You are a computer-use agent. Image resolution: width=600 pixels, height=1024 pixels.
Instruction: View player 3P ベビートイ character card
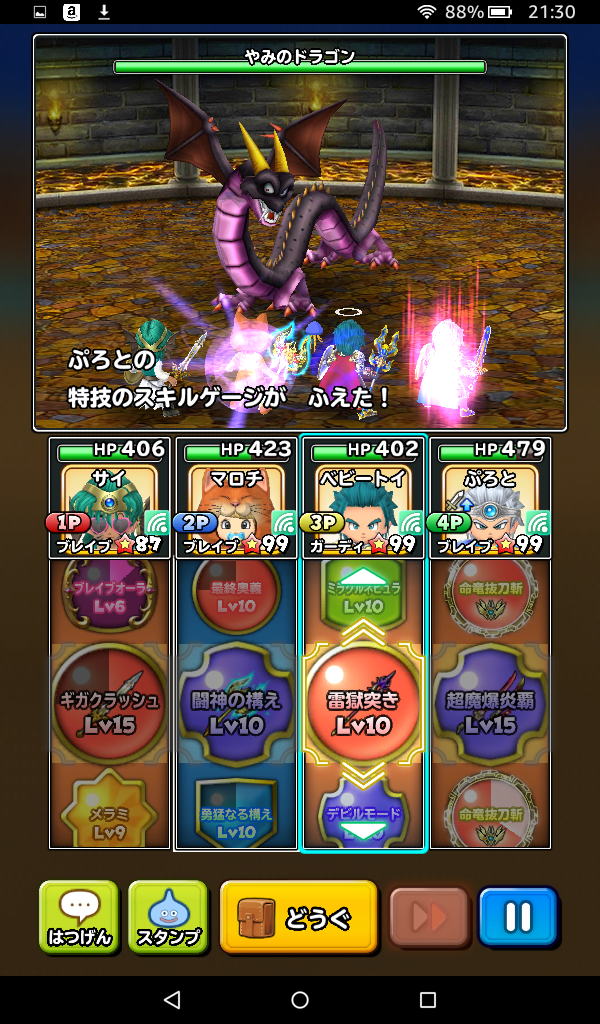click(x=363, y=498)
